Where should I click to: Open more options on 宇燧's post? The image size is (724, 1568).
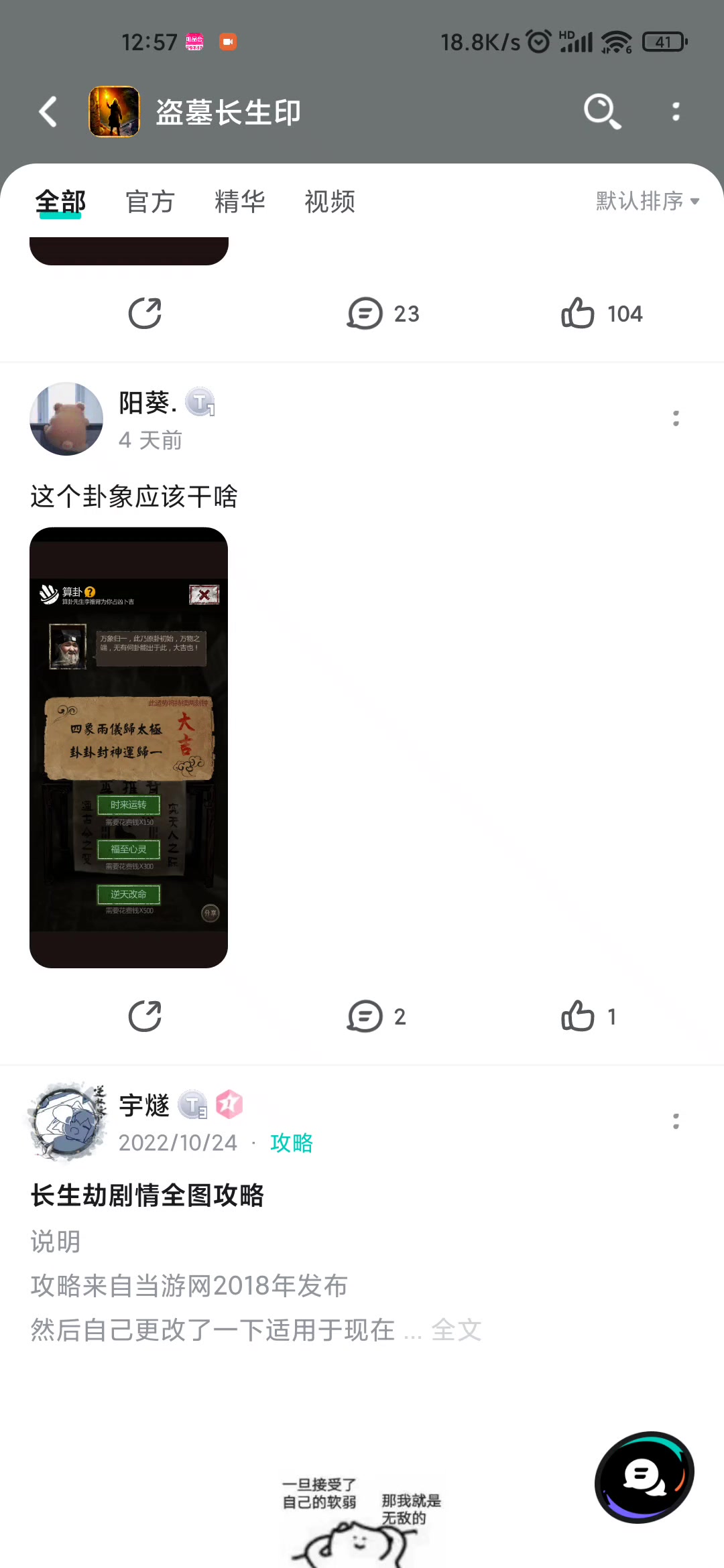tap(676, 1121)
